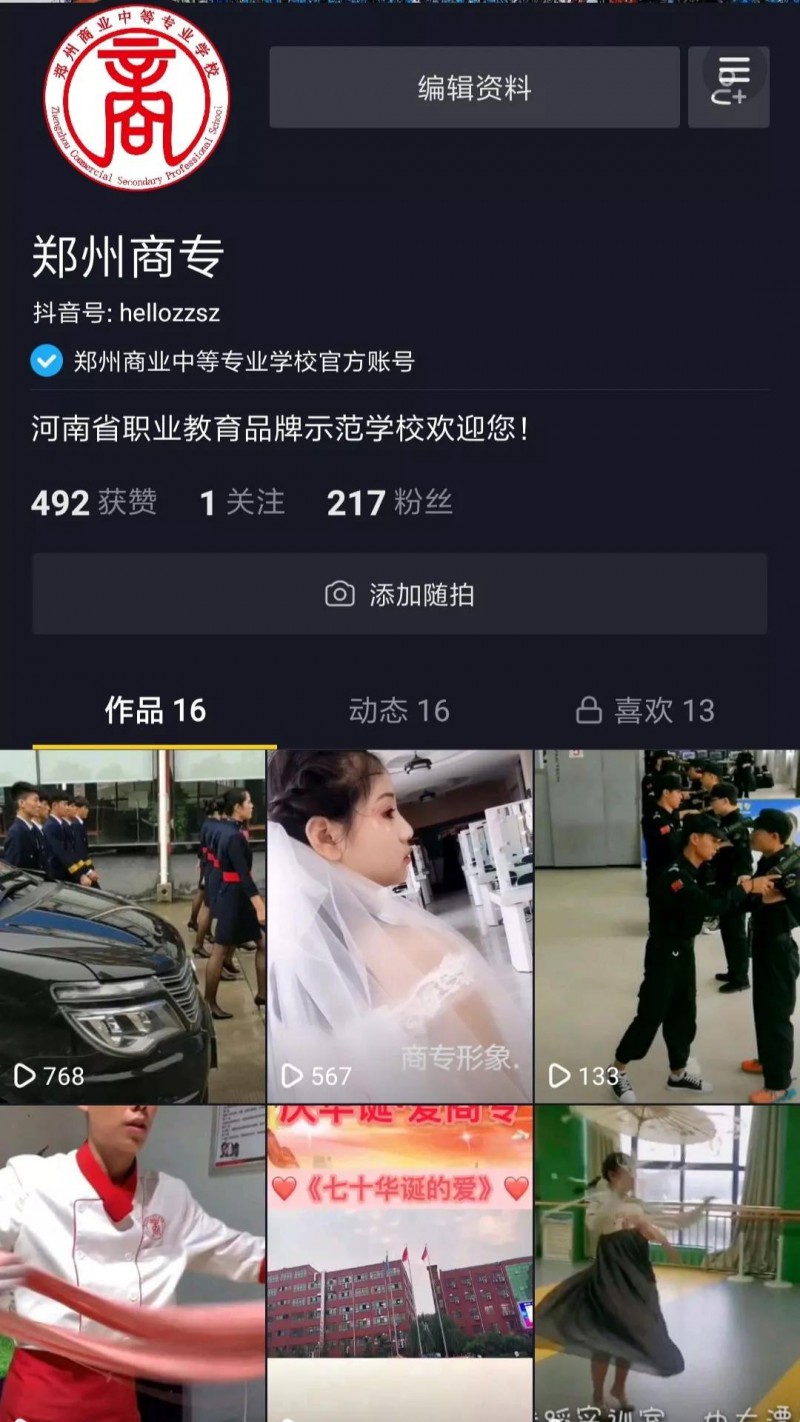Image resolution: width=800 pixels, height=1422 pixels.
Task: Tap 添加随拍 to add a story
Action: (x=400, y=595)
